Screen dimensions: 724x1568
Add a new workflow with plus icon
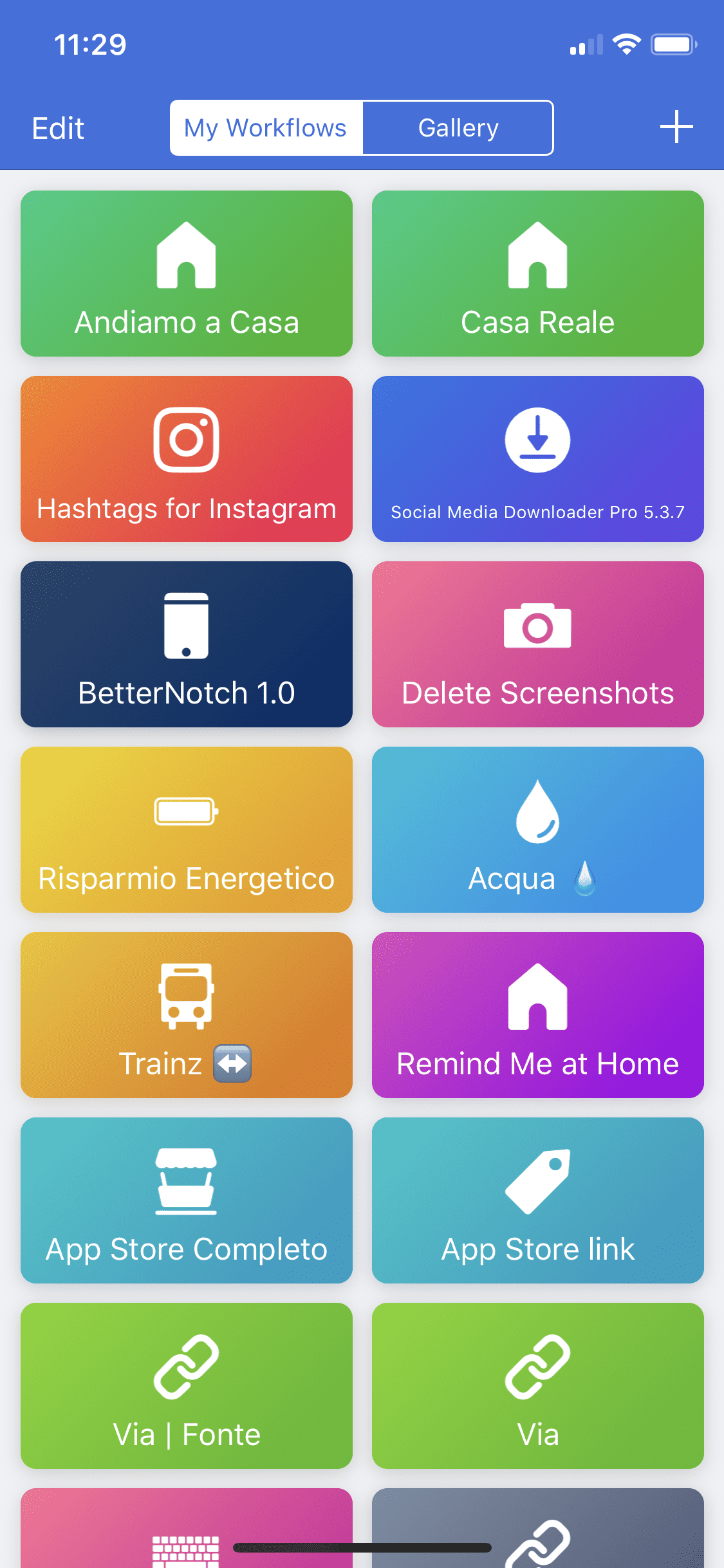click(x=676, y=127)
